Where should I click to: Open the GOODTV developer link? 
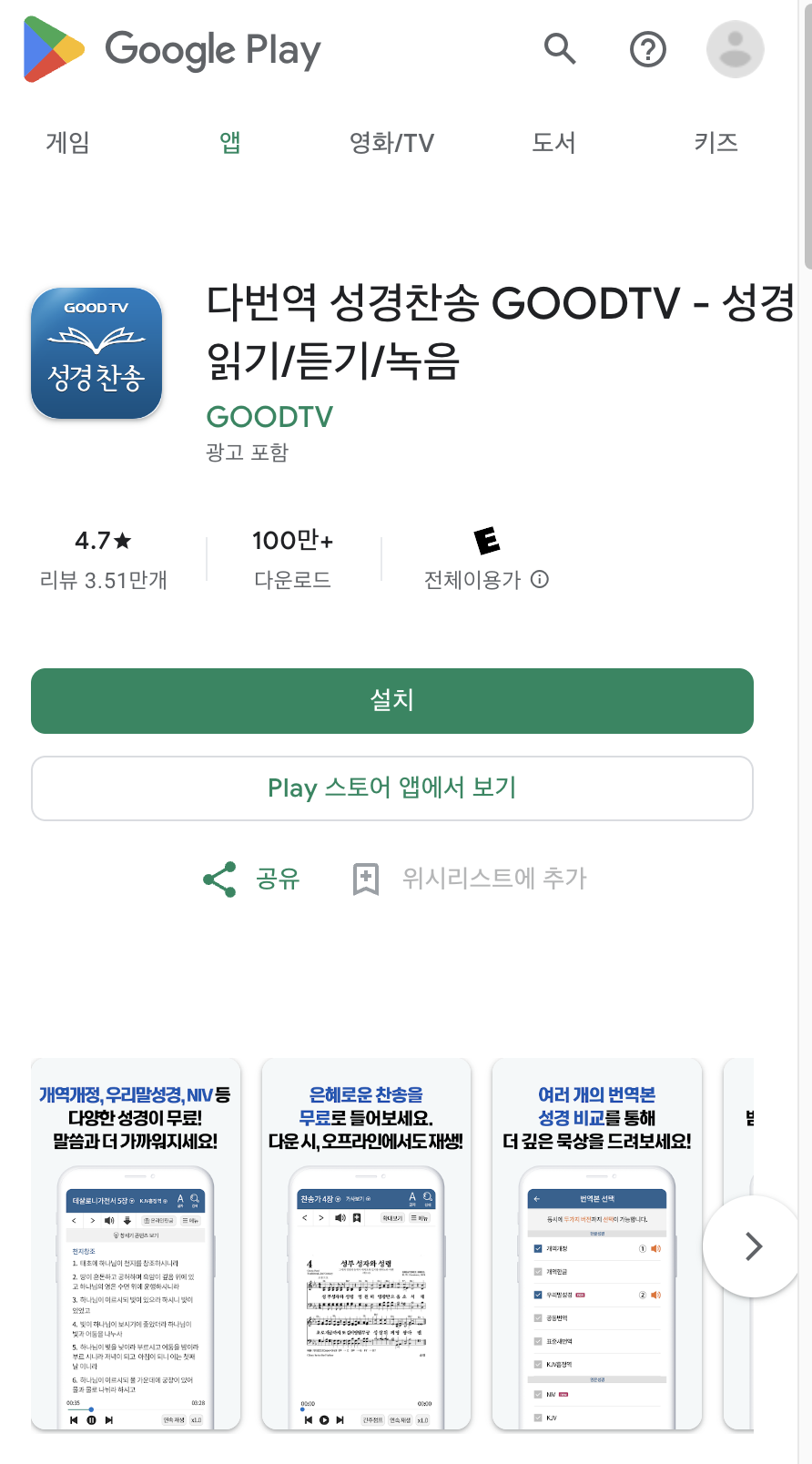coord(269,417)
